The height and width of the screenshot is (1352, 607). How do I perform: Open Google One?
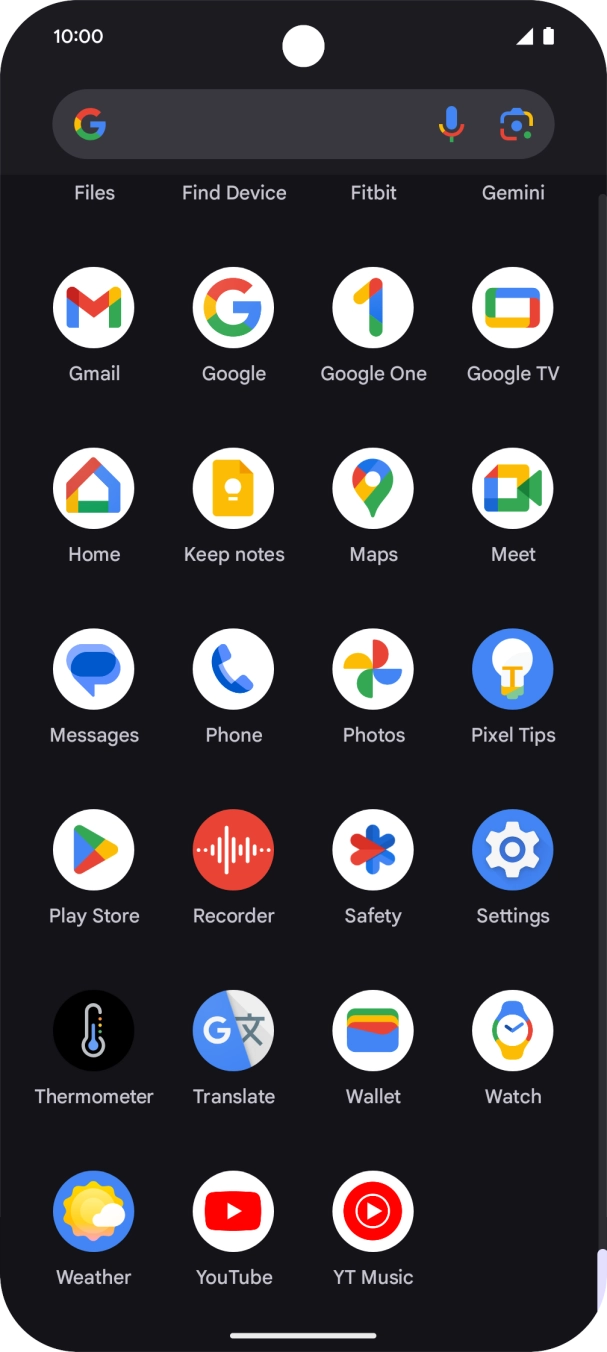(x=373, y=308)
